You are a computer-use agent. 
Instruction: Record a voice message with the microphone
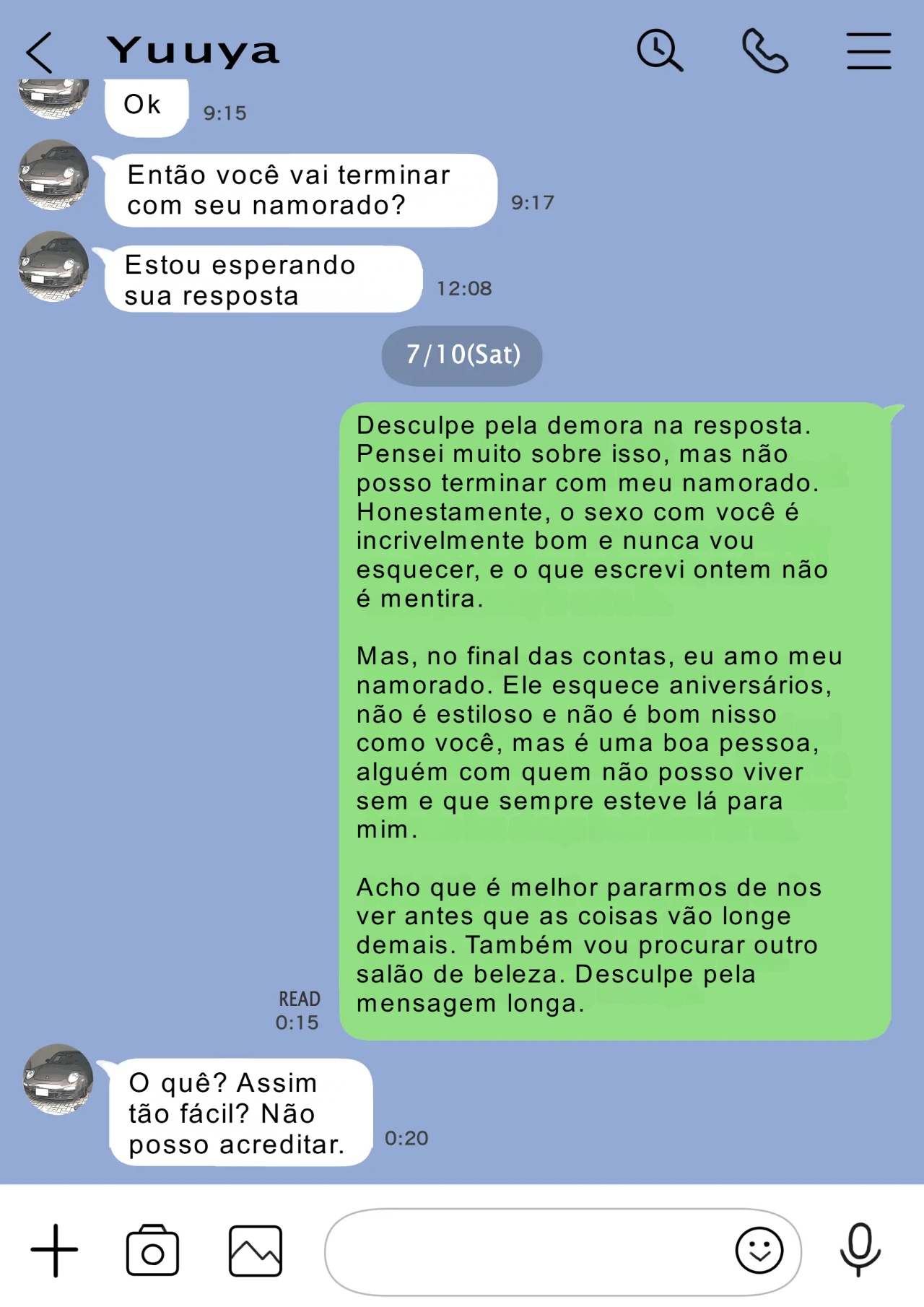pyautogui.click(x=860, y=1249)
